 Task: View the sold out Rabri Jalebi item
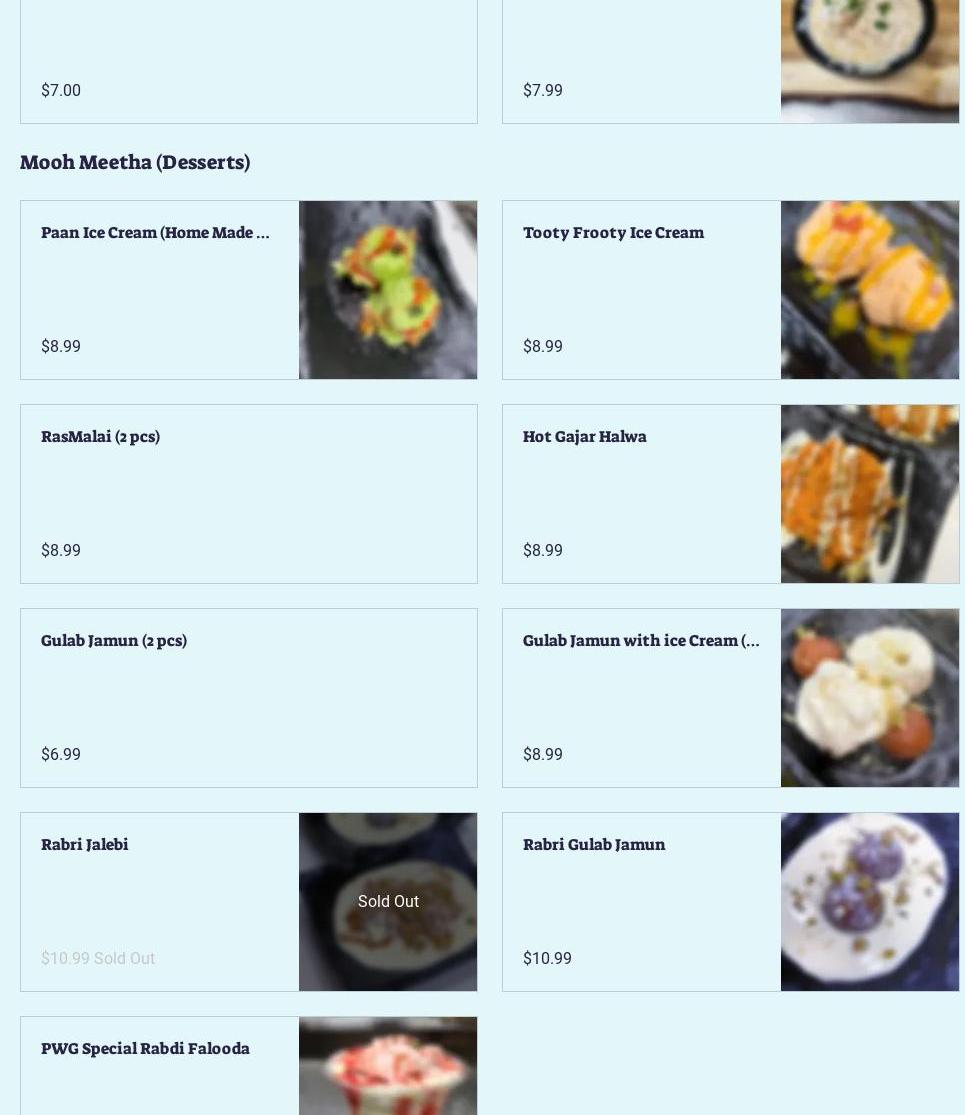click(x=248, y=902)
